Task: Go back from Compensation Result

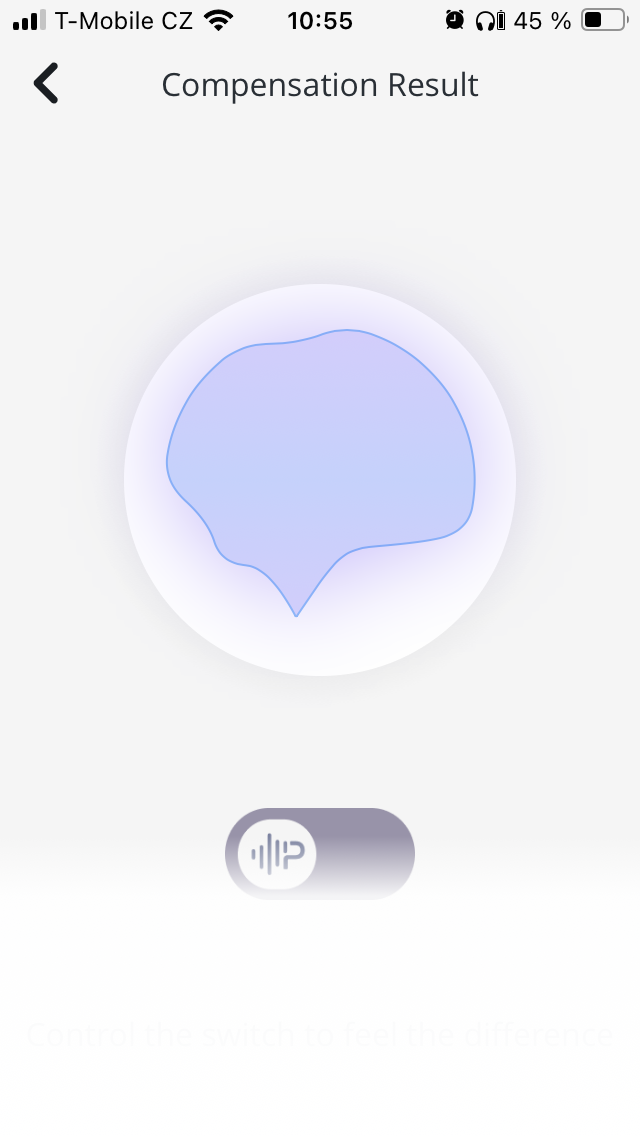Action: coord(46,84)
